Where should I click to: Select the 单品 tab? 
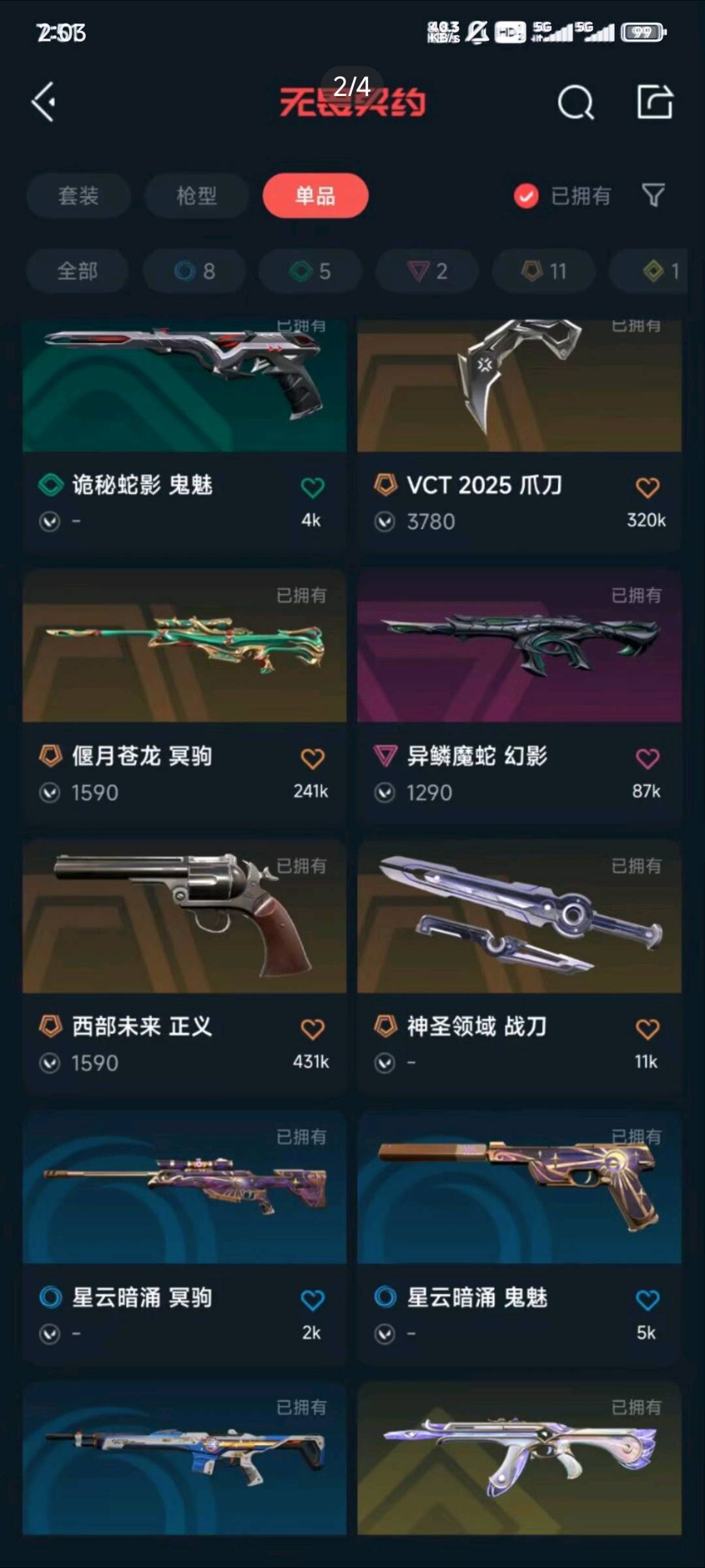tap(315, 195)
